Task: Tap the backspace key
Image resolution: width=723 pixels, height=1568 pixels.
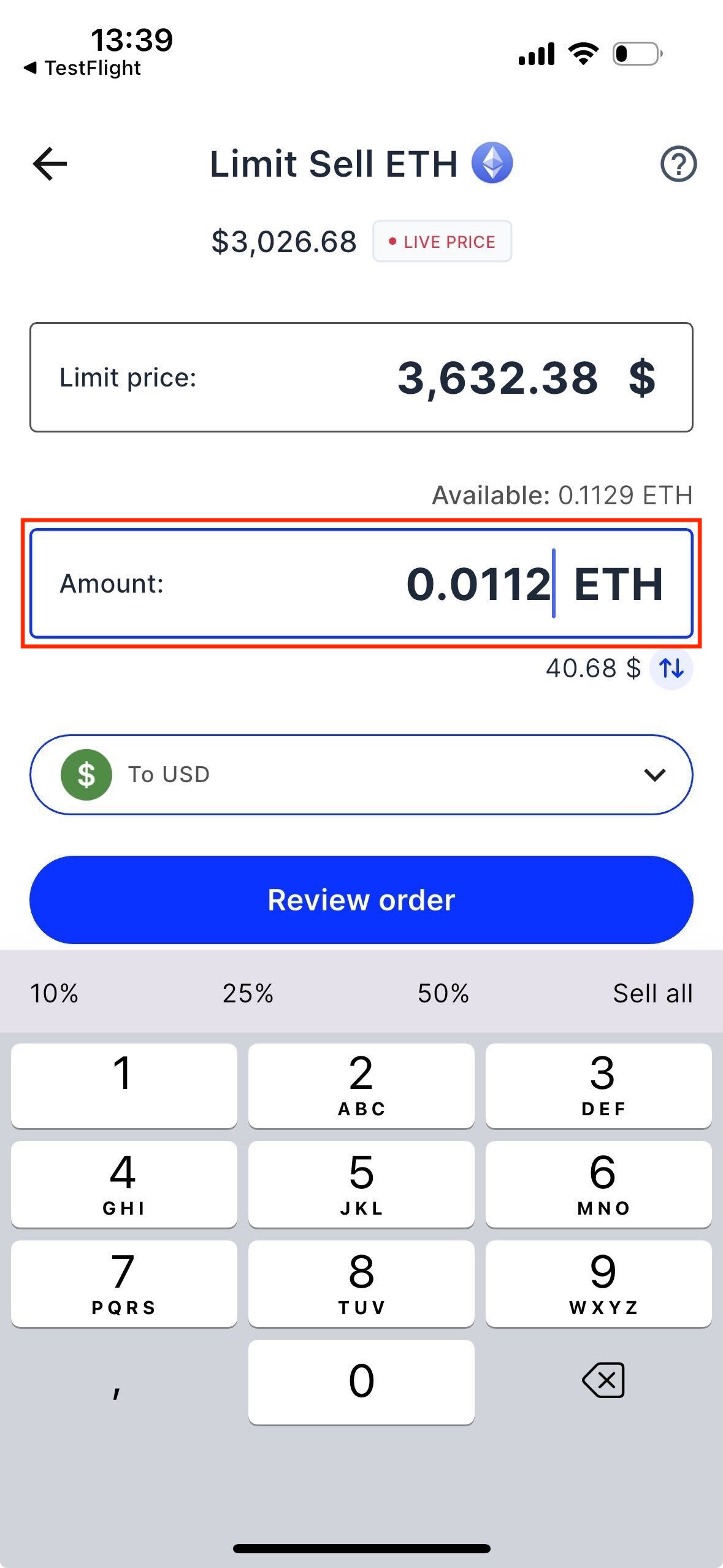Action: click(x=603, y=1381)
